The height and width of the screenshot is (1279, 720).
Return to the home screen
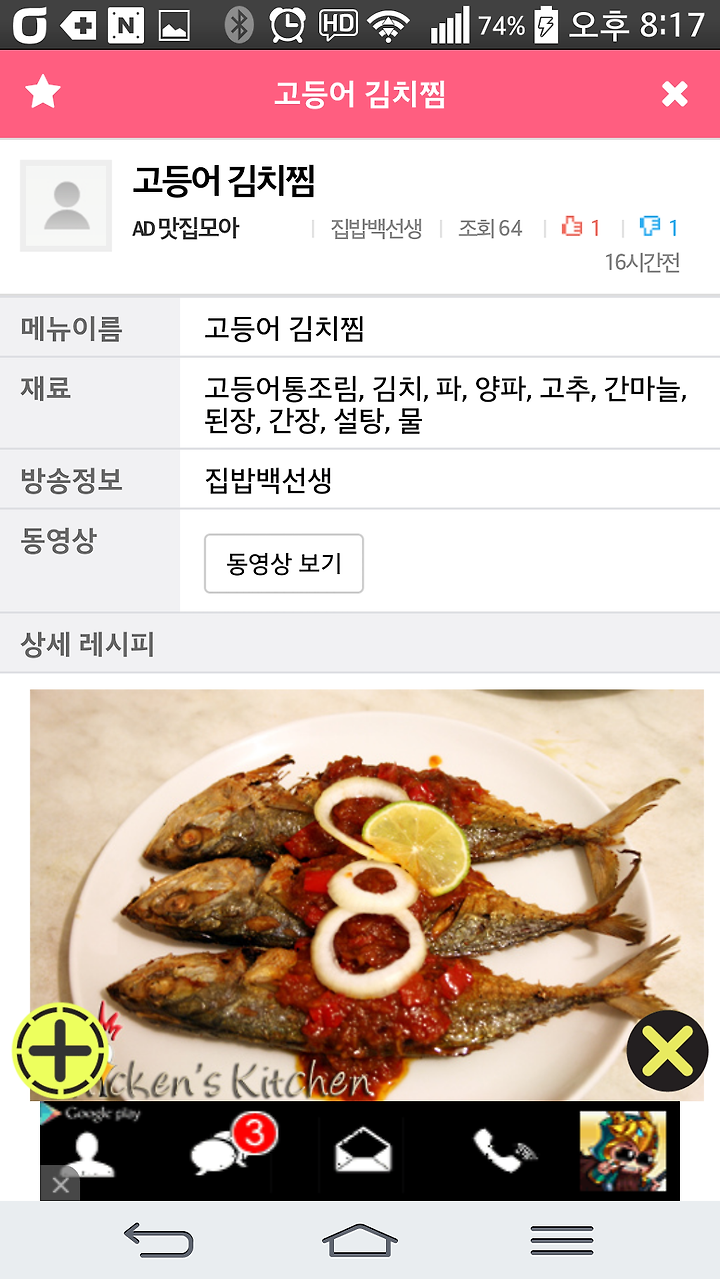pos(360,1240)
